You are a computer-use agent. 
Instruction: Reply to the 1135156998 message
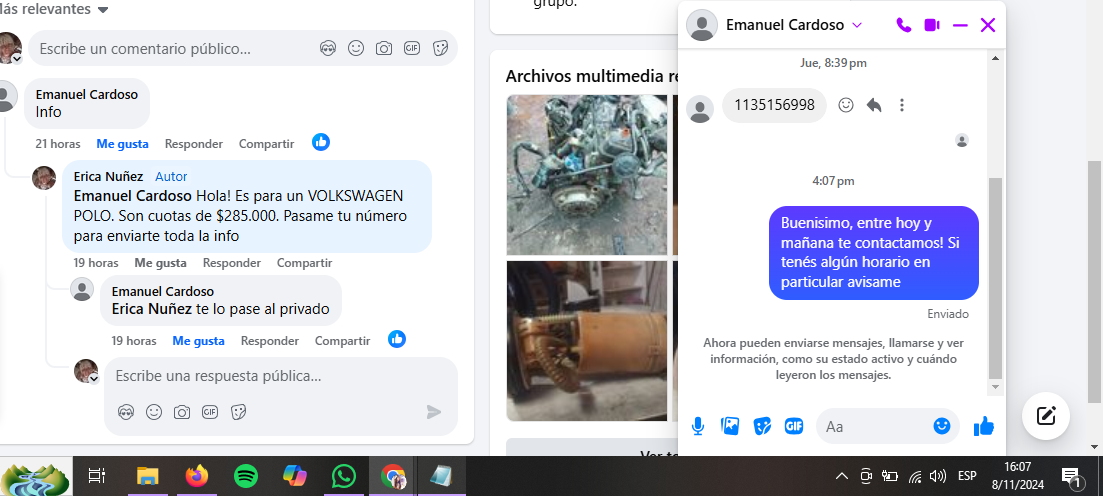click(x=874, y=105)
